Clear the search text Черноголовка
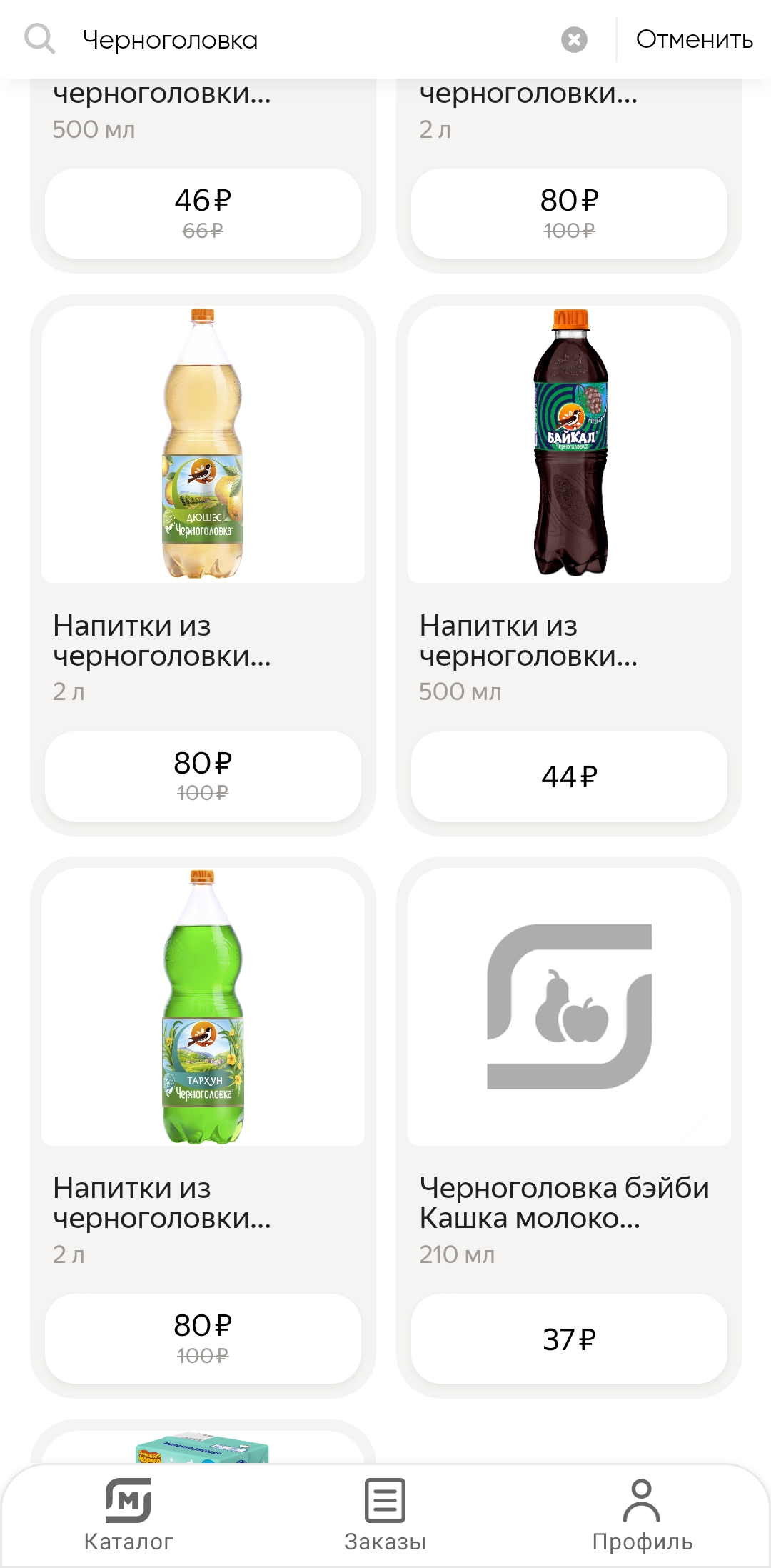The width and height of the screenshot is (771, 1568). [x=574, y=40]
